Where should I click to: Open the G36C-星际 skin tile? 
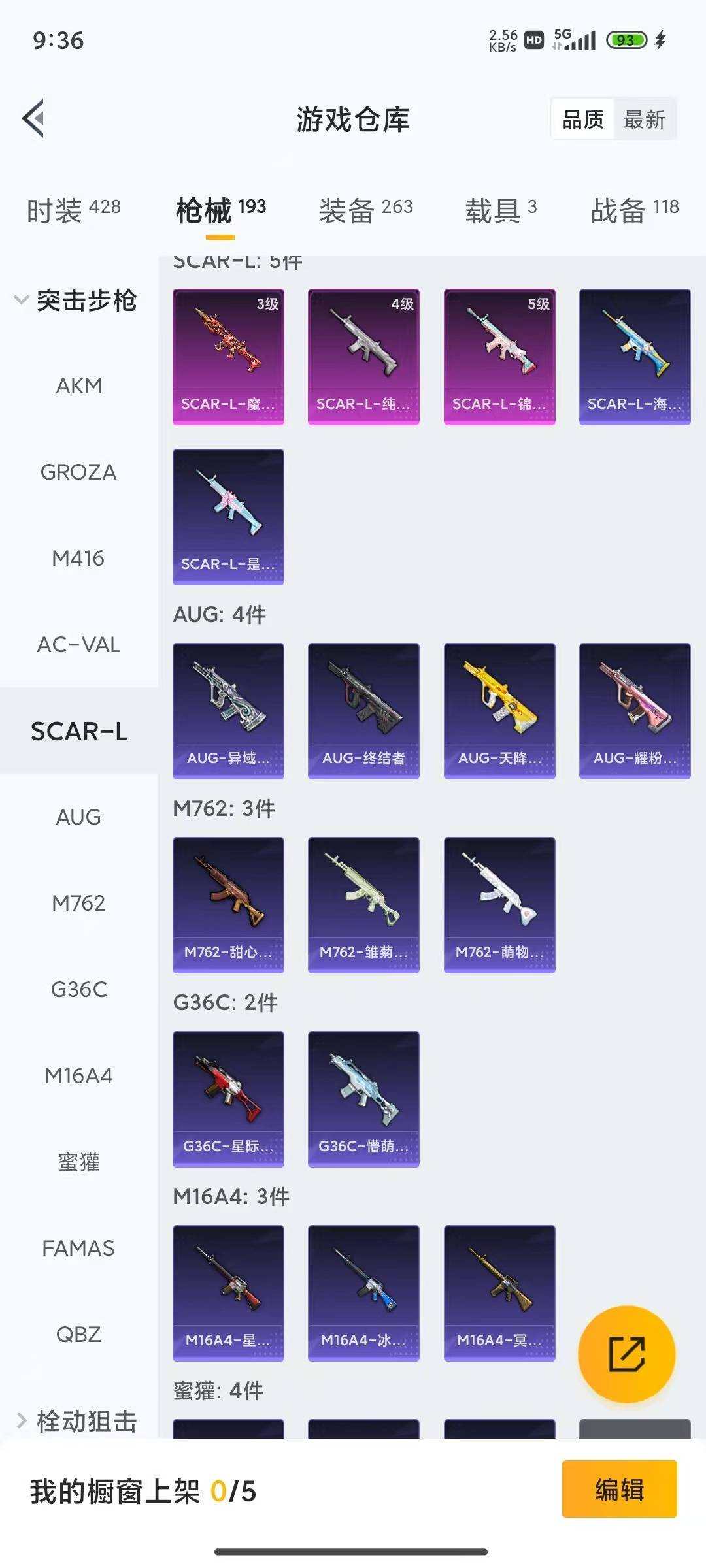(x=228, y=1099)
